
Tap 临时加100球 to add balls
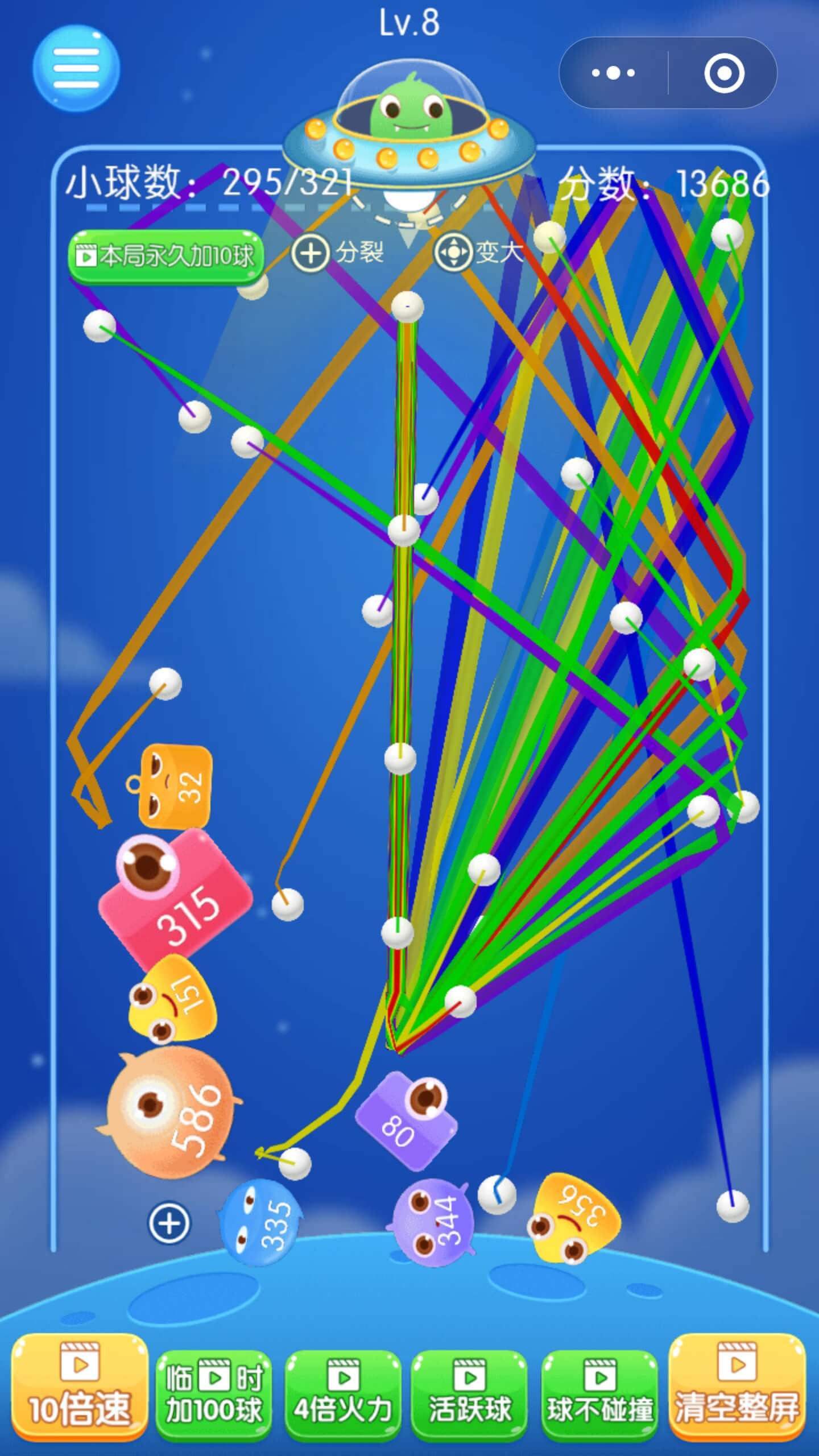click(214, 1393)
